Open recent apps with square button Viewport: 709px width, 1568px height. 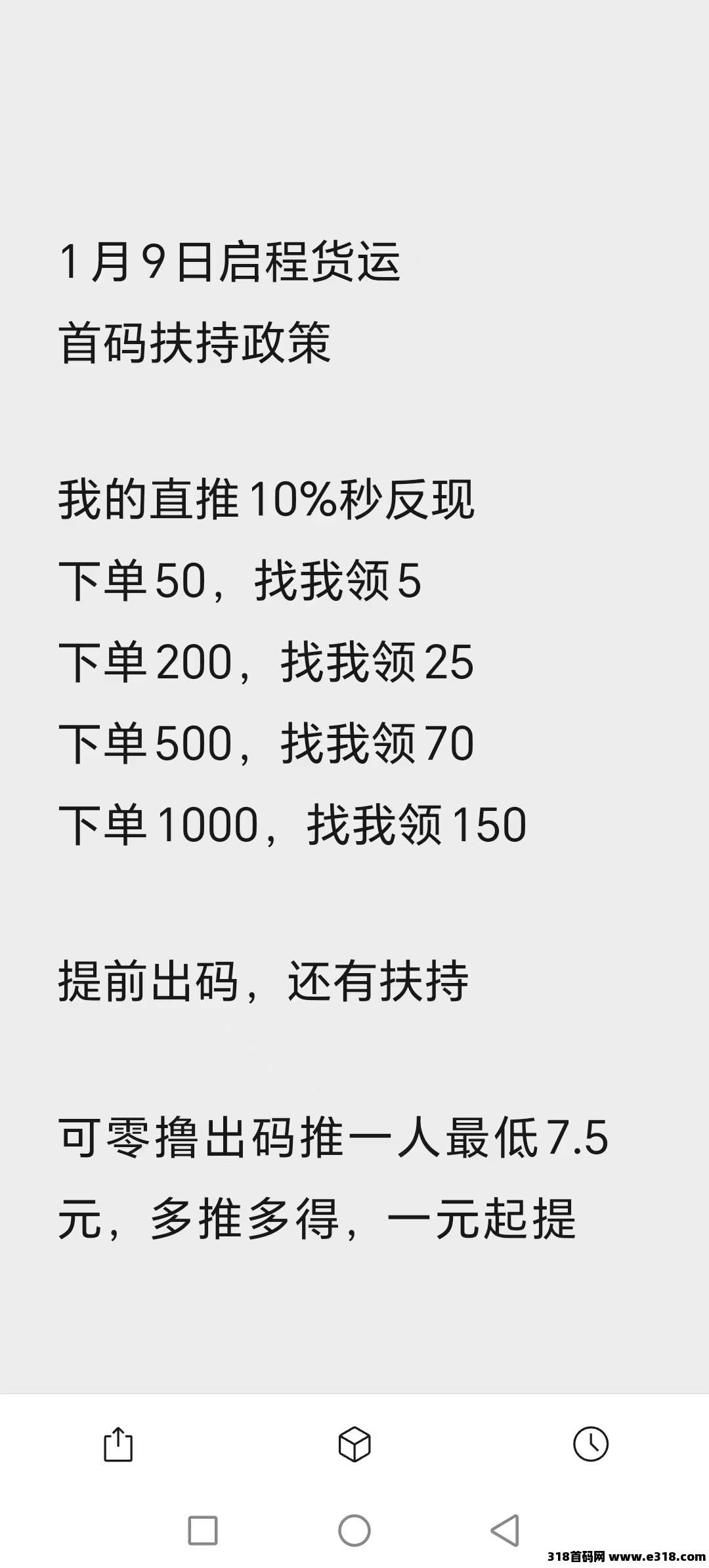click(x=203, y=1531)
